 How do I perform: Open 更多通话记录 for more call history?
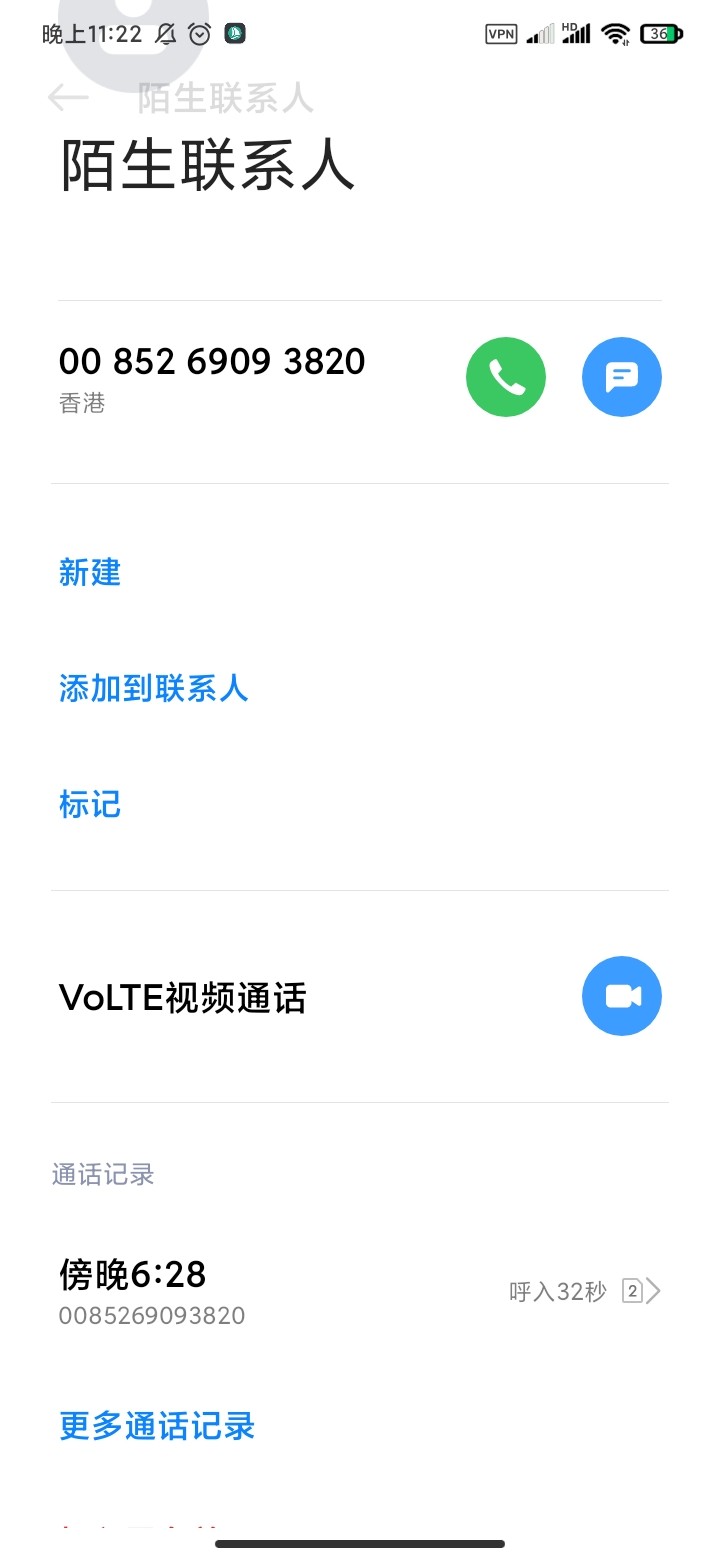coord(157,1426)
